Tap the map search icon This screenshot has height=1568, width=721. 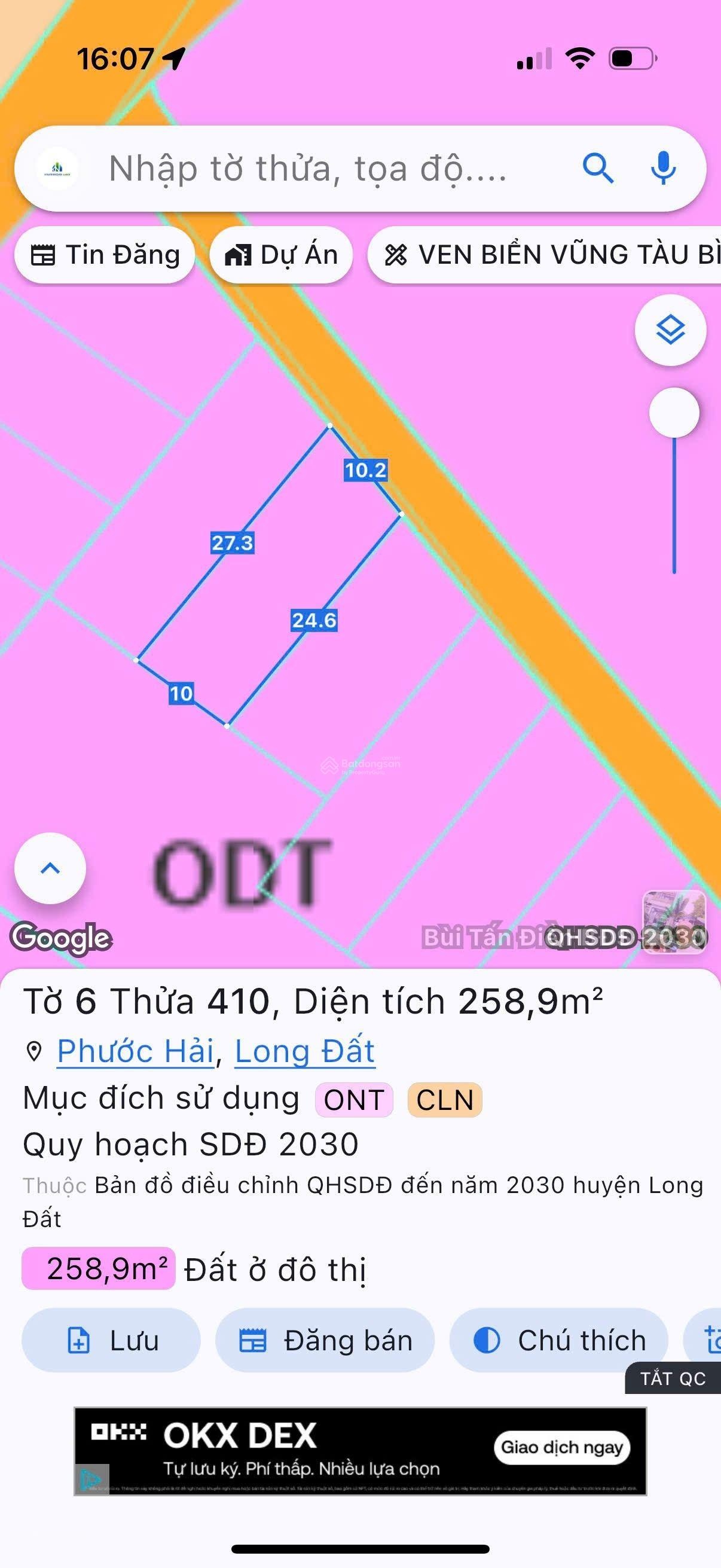[x=599, y=169]
